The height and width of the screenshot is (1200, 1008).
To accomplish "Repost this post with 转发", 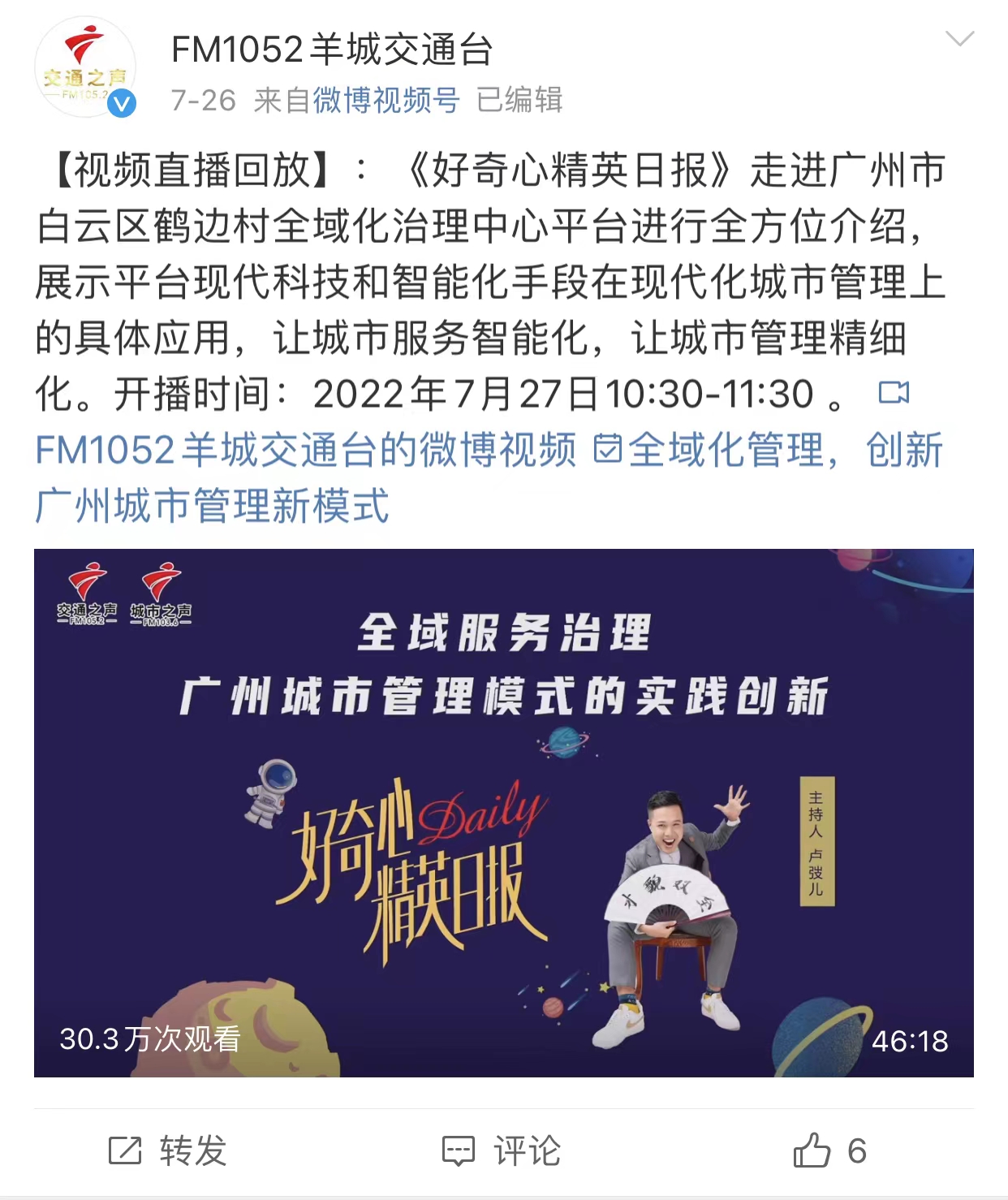I will coord(168,1151).
